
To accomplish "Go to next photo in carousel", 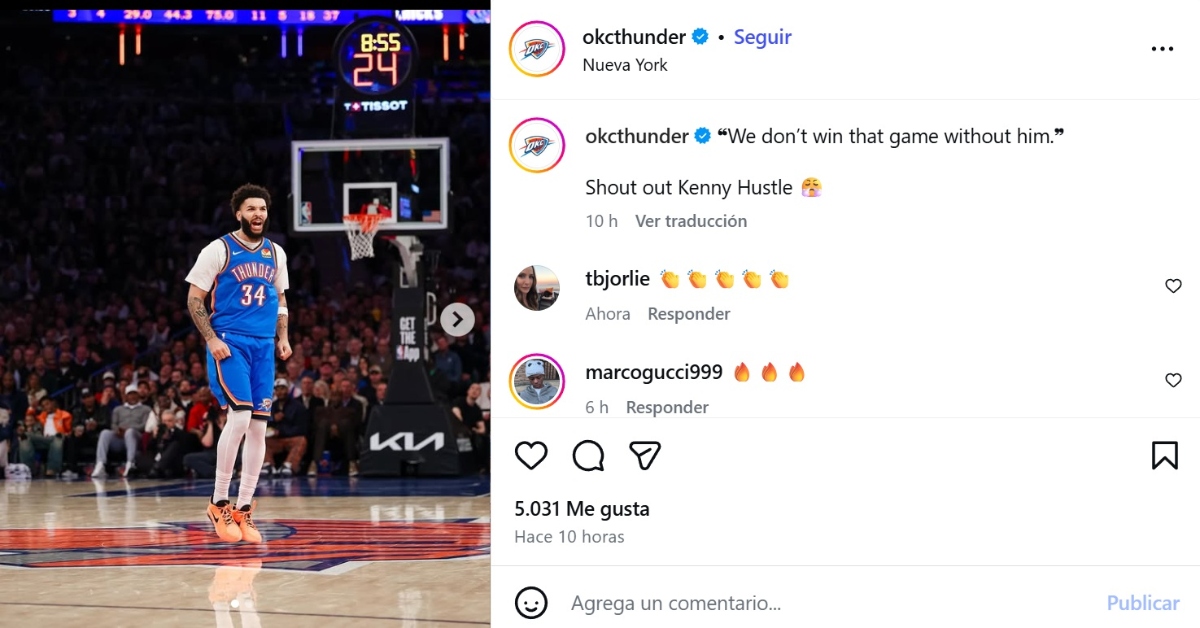I will [457, 319].
